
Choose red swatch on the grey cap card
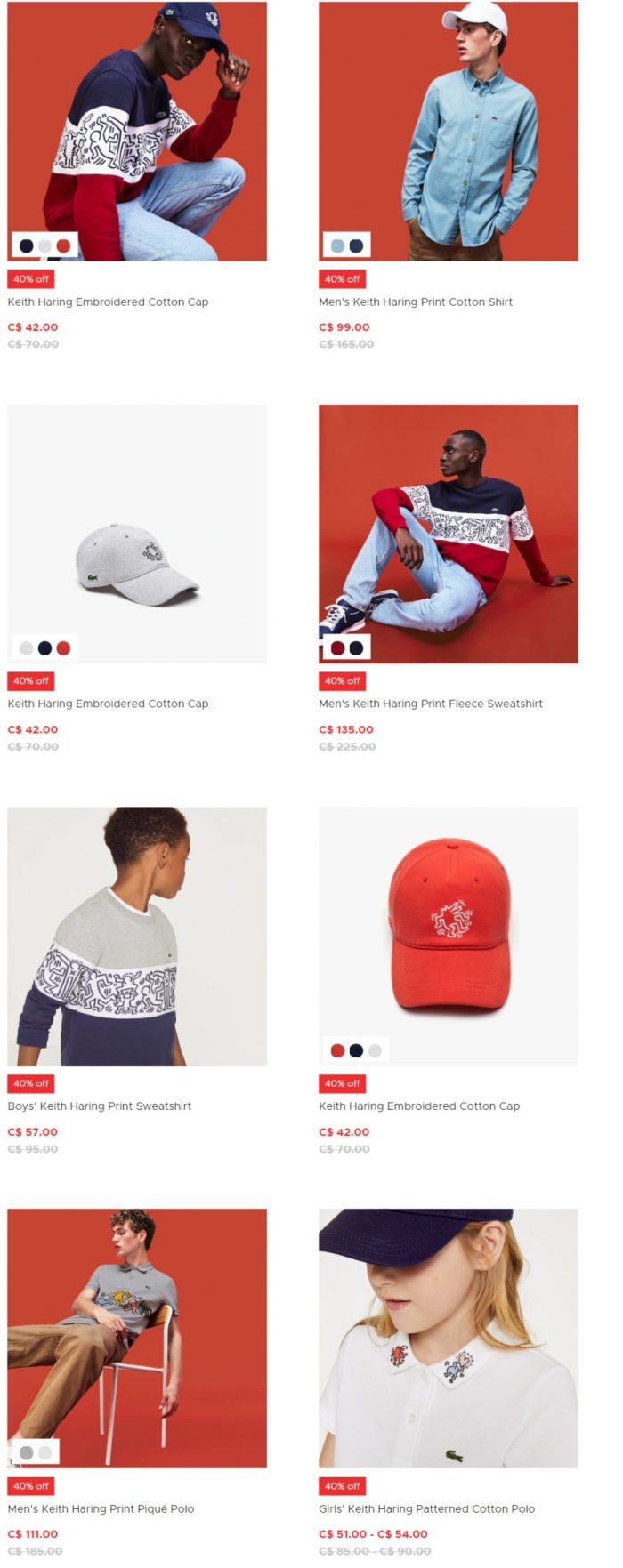coord(63,647)
